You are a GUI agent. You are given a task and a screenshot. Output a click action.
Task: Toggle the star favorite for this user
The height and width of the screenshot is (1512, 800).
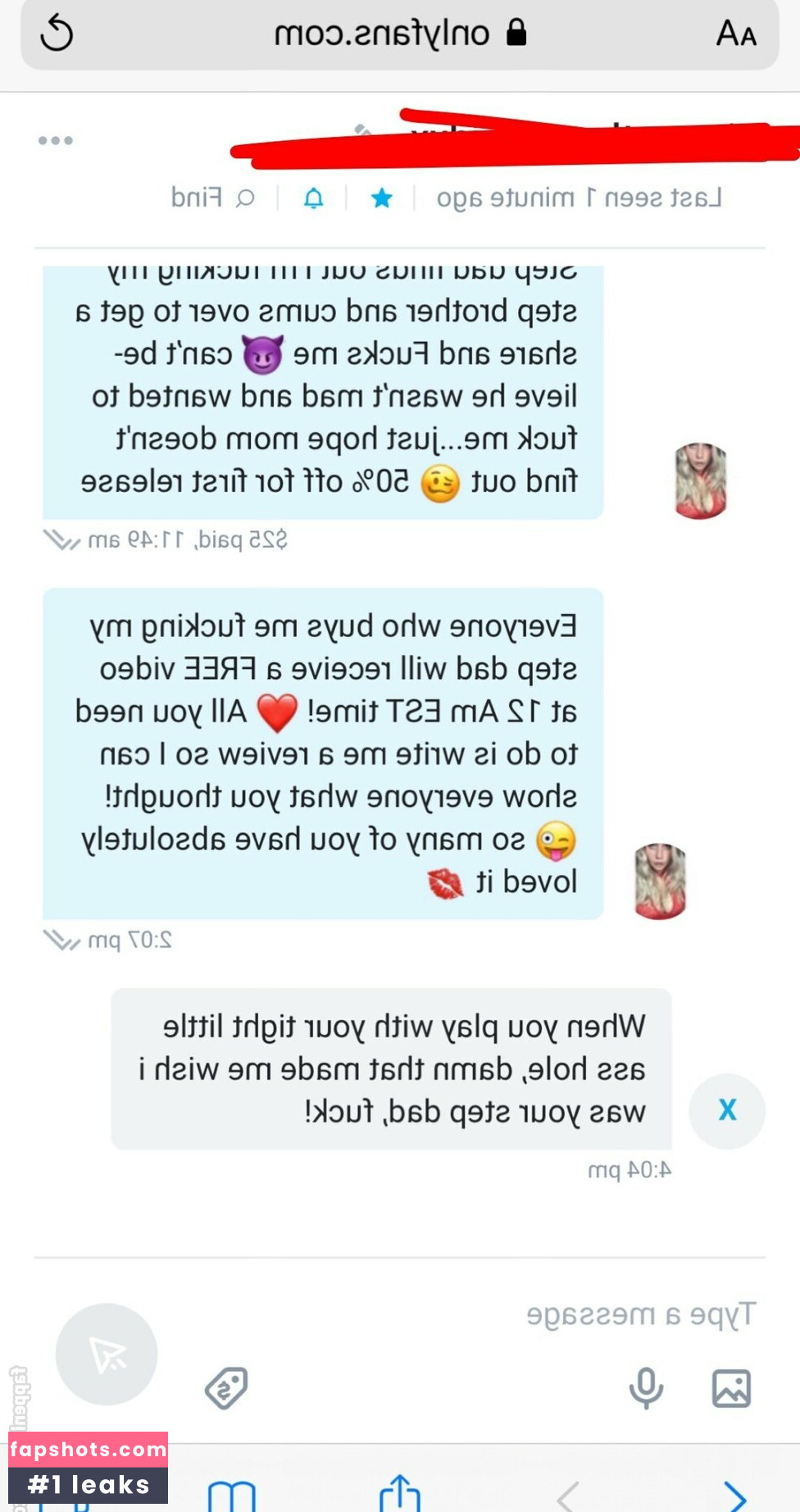tap(381, 198)
